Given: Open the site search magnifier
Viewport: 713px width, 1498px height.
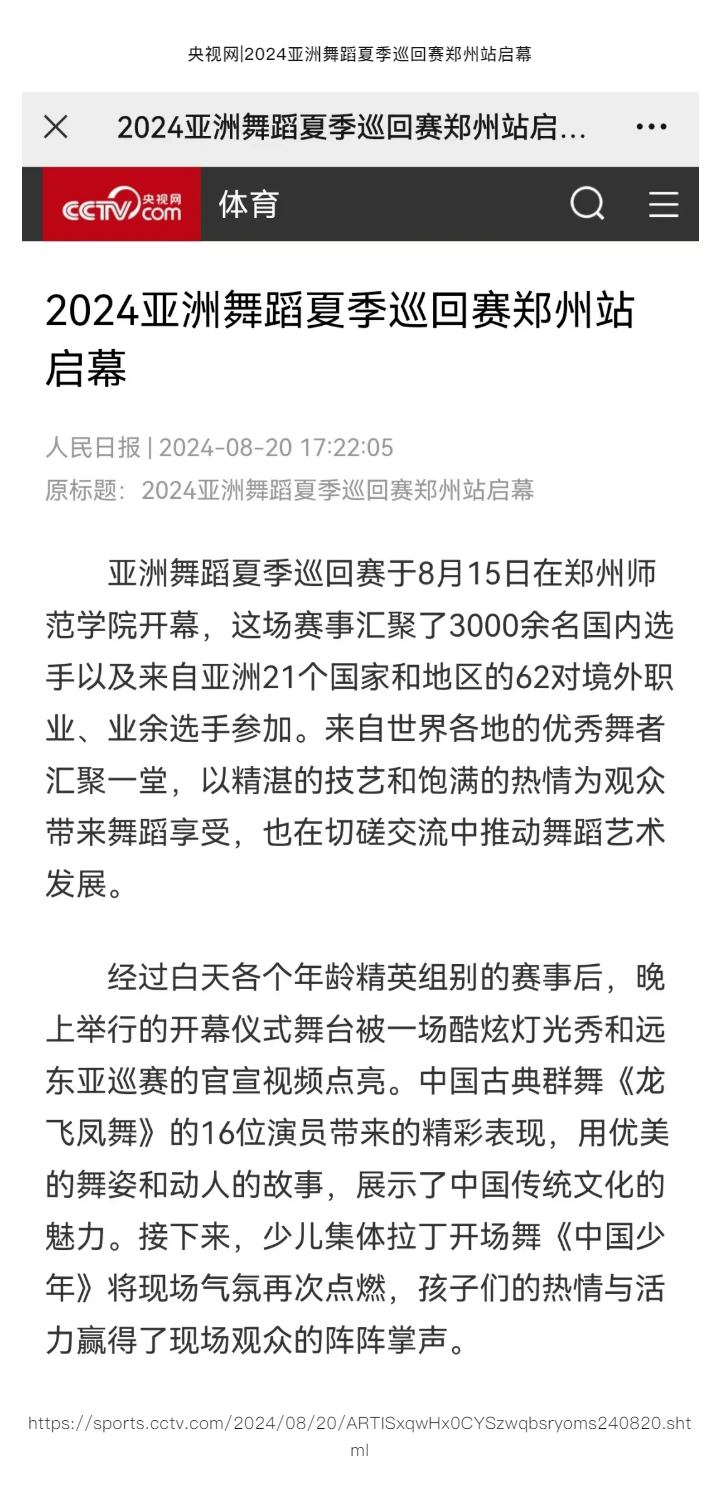Looking at the screenshot, I should (588, 204).
